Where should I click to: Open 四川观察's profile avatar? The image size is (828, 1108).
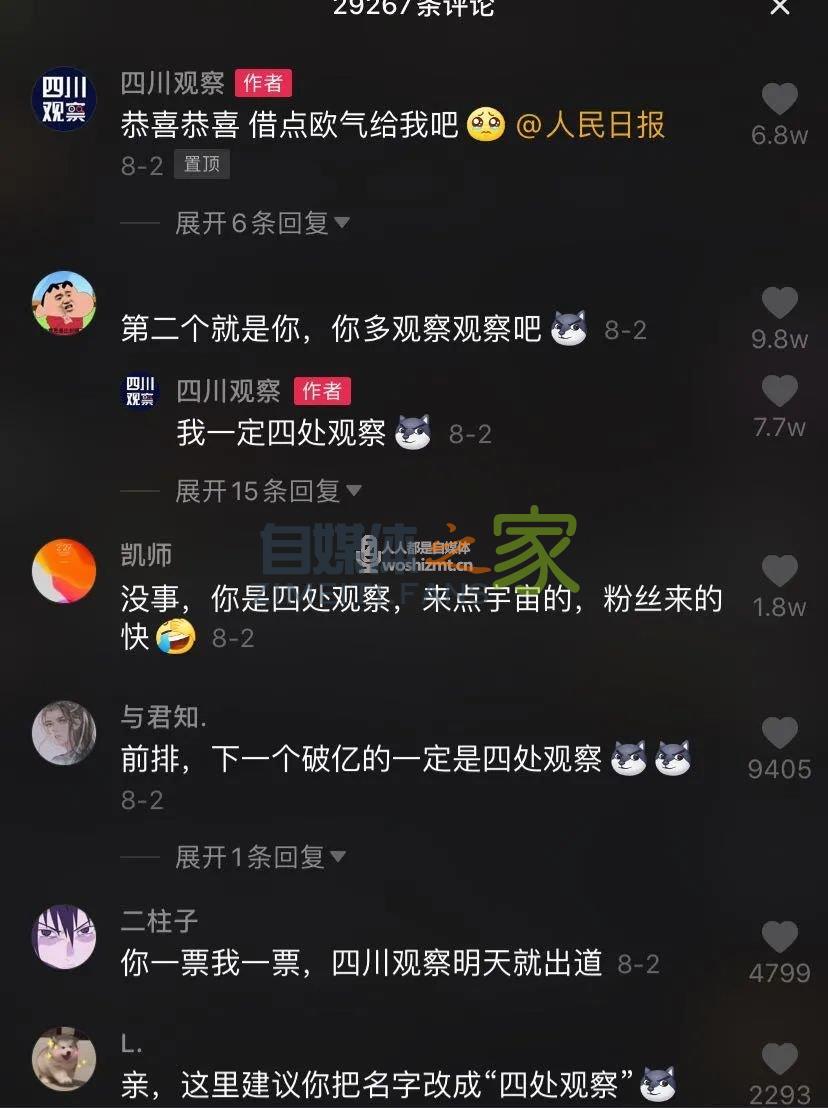point(64,98)
